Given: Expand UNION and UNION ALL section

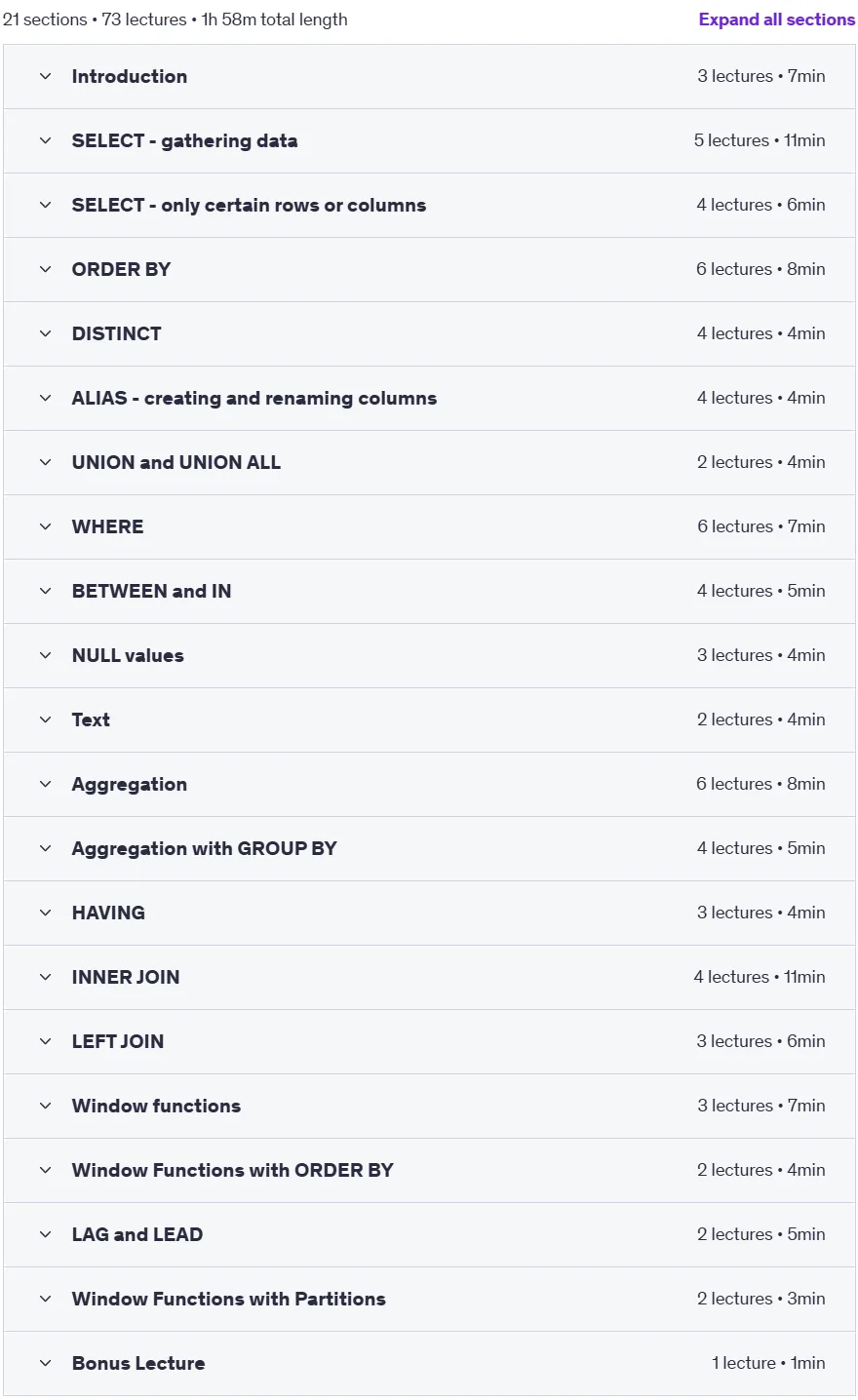Looking at the screenshot, I should [x=429, y=462].
